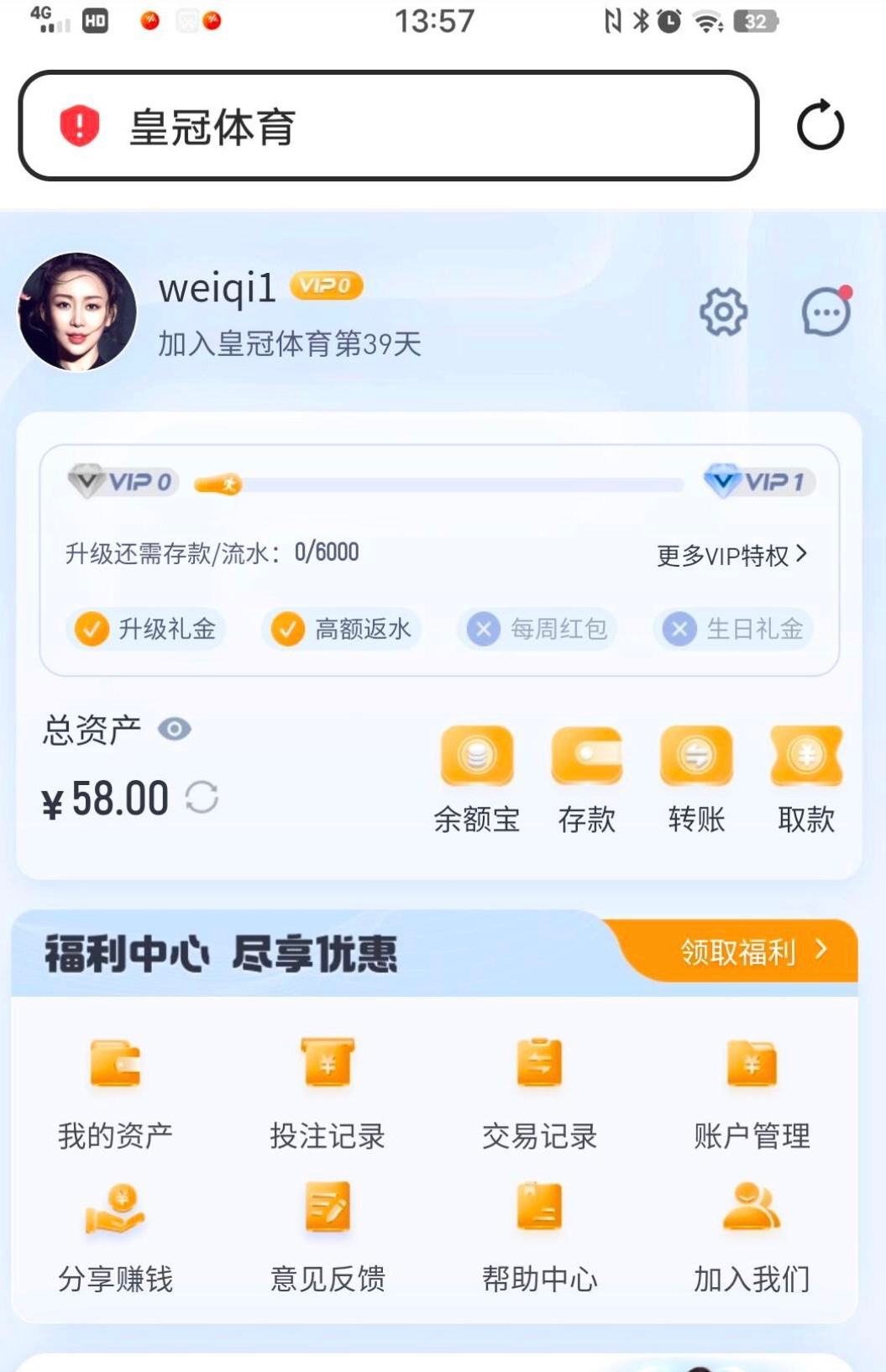Screen dimensions: 886x1372
Task: Toggle total assets visibility eye icon
Action: [x=175, y=729]
